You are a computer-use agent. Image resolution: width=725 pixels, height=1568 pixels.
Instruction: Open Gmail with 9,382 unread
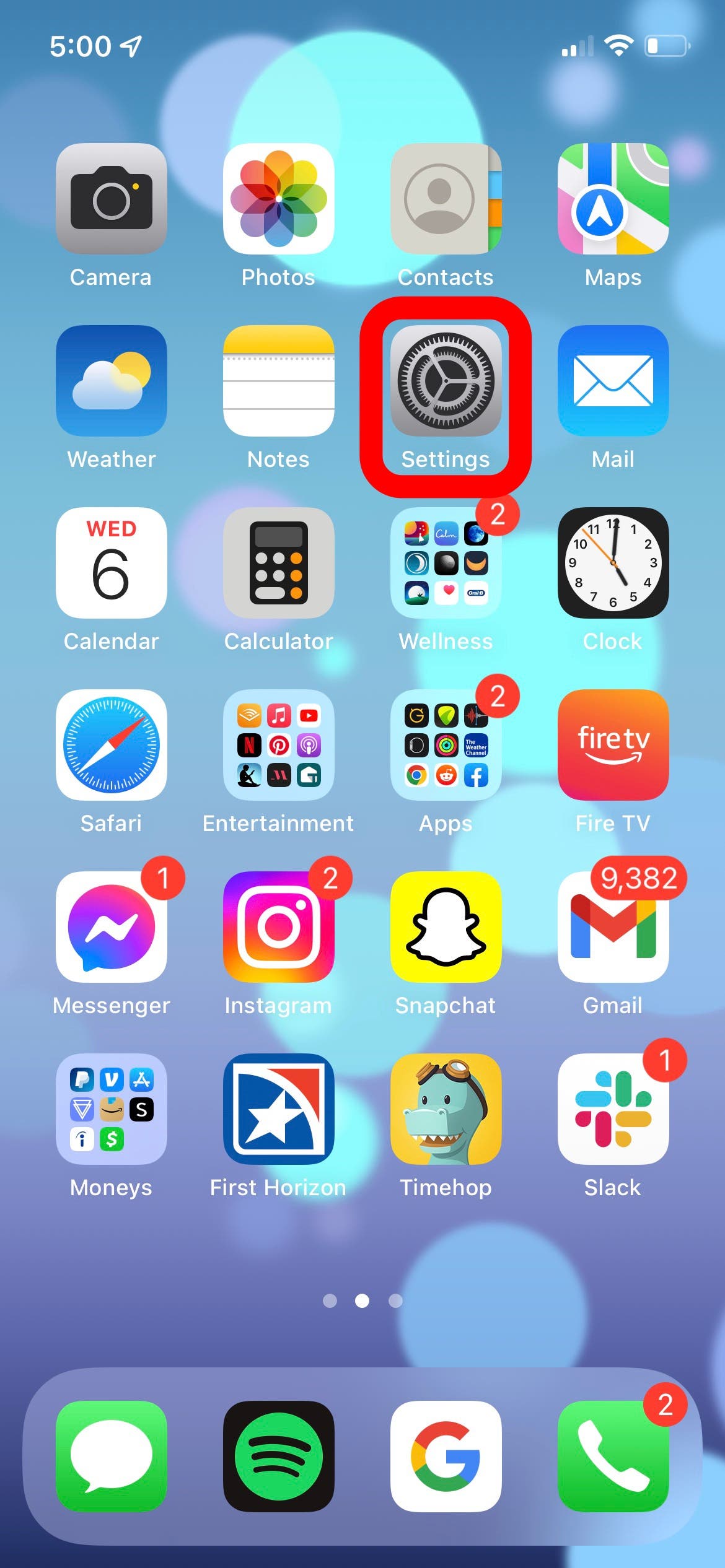tap(613, 927)
